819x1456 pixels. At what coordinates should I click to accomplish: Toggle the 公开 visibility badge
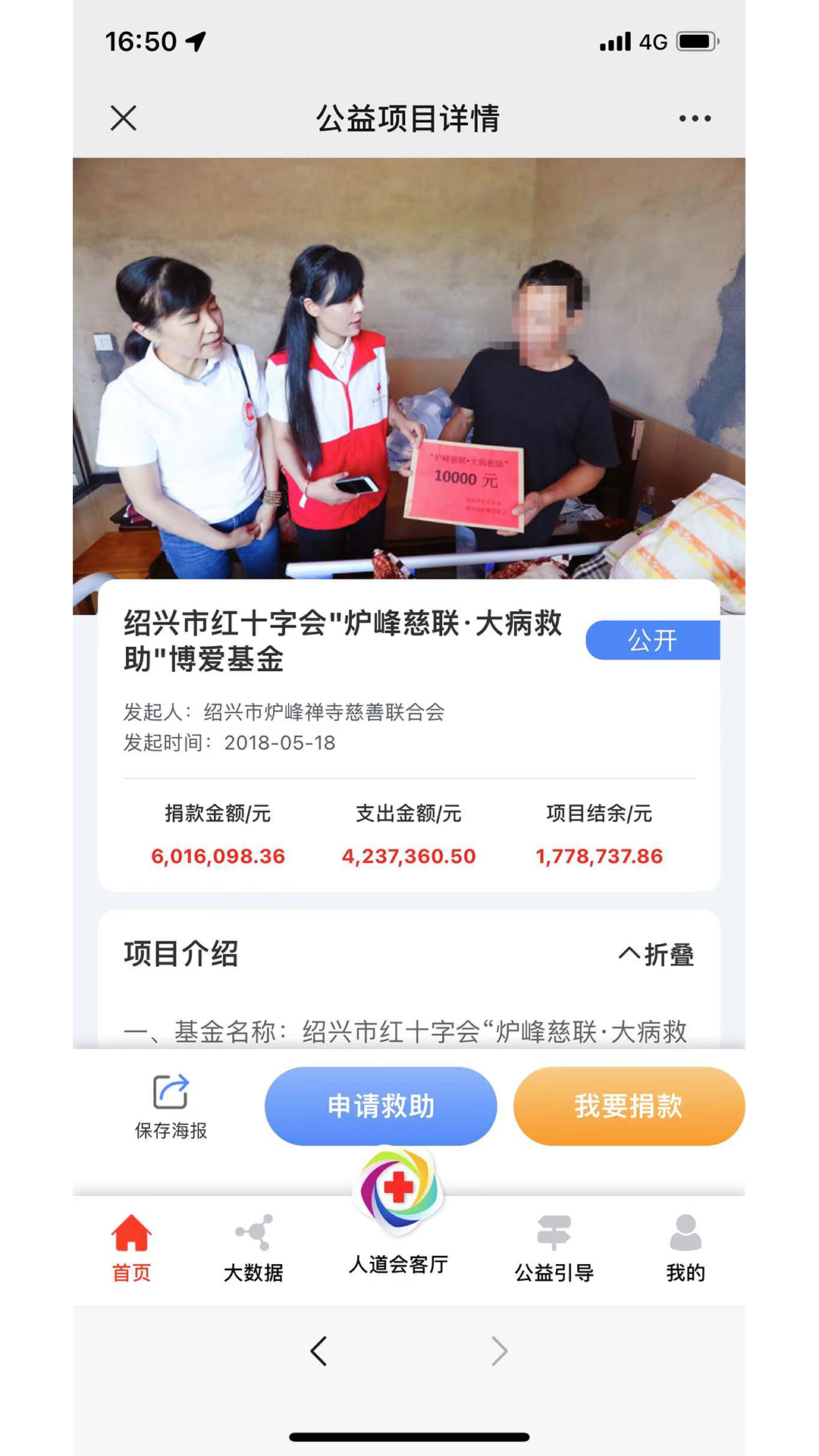click(x=652, y=639)
